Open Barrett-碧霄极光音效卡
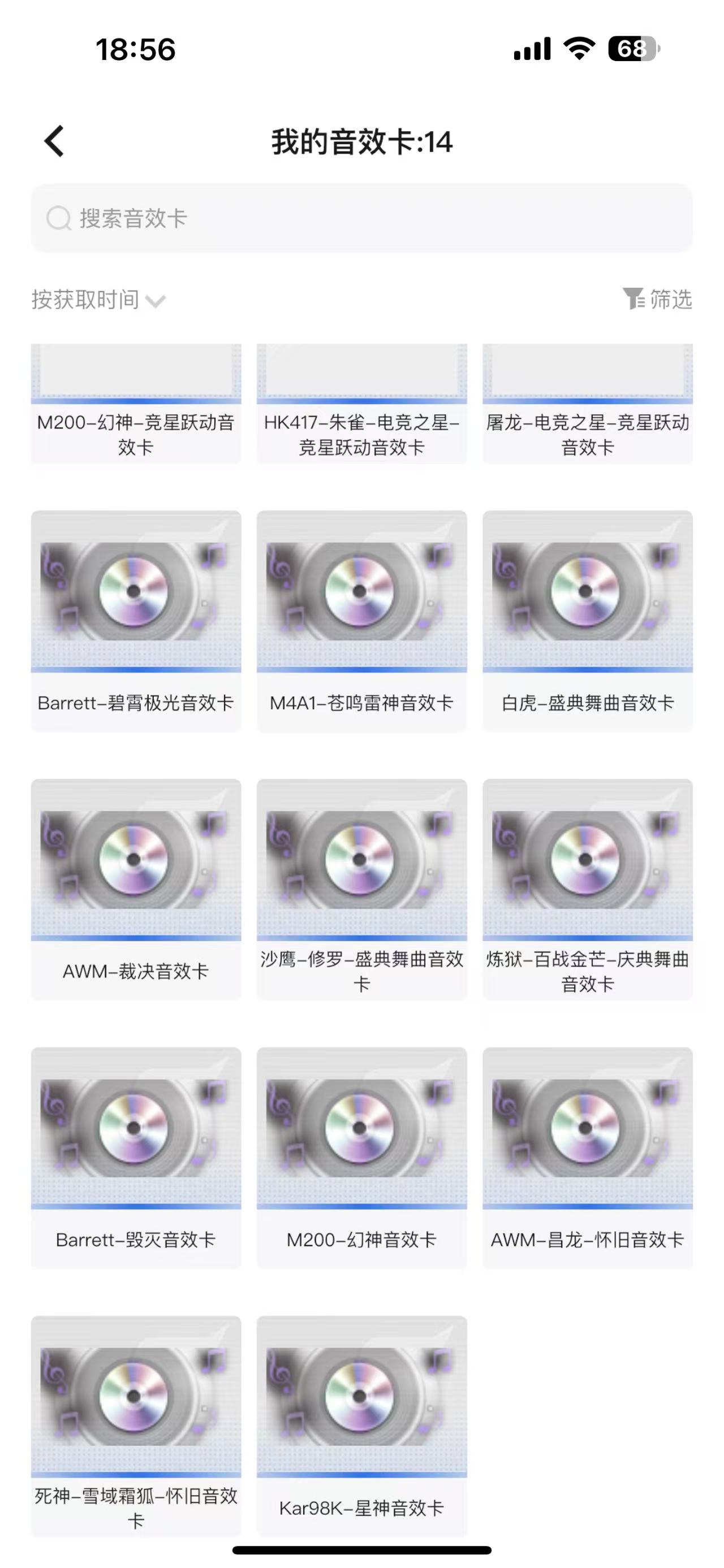Viewport: 724px width, 1568px height. pyautogui.click(x=136, y=620)
